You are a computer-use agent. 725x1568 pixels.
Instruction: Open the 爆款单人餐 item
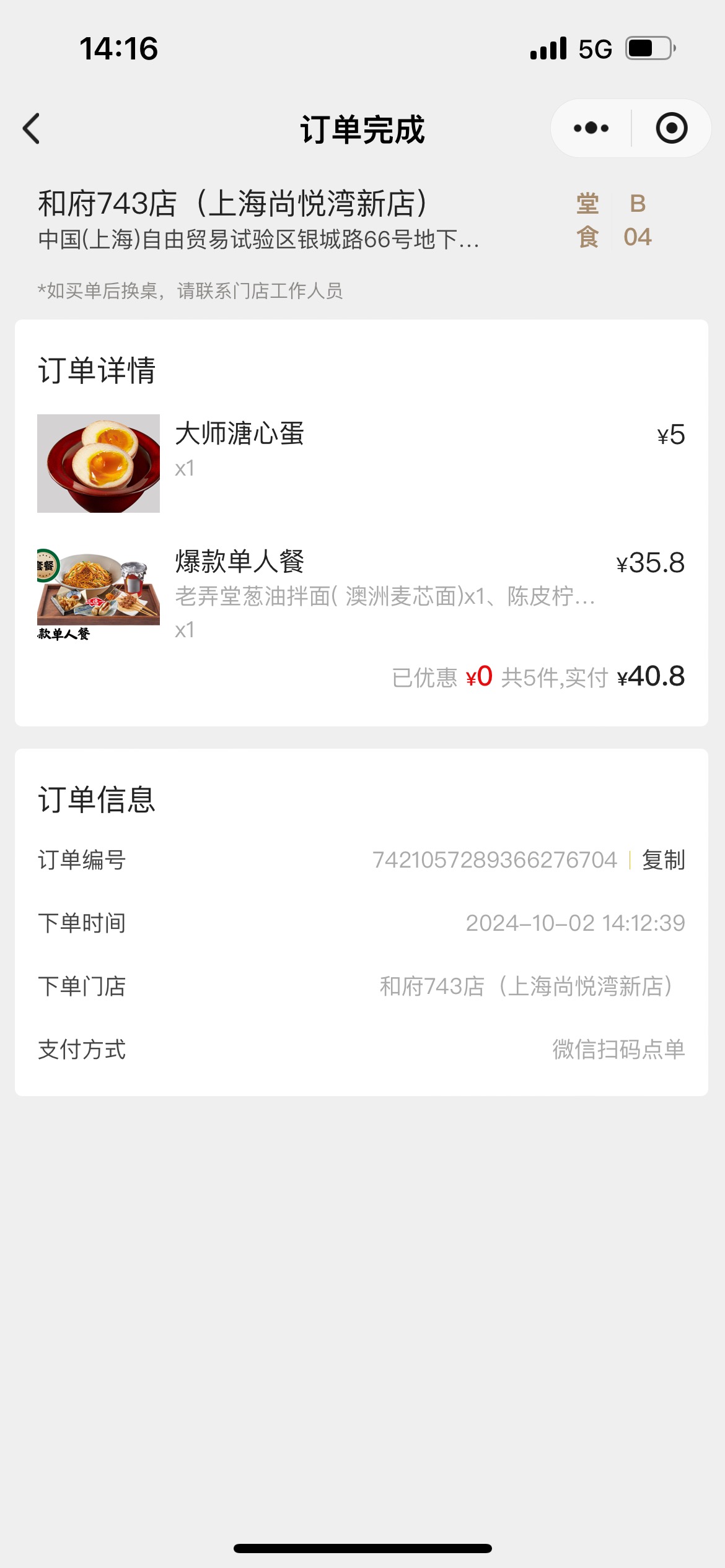361,593
